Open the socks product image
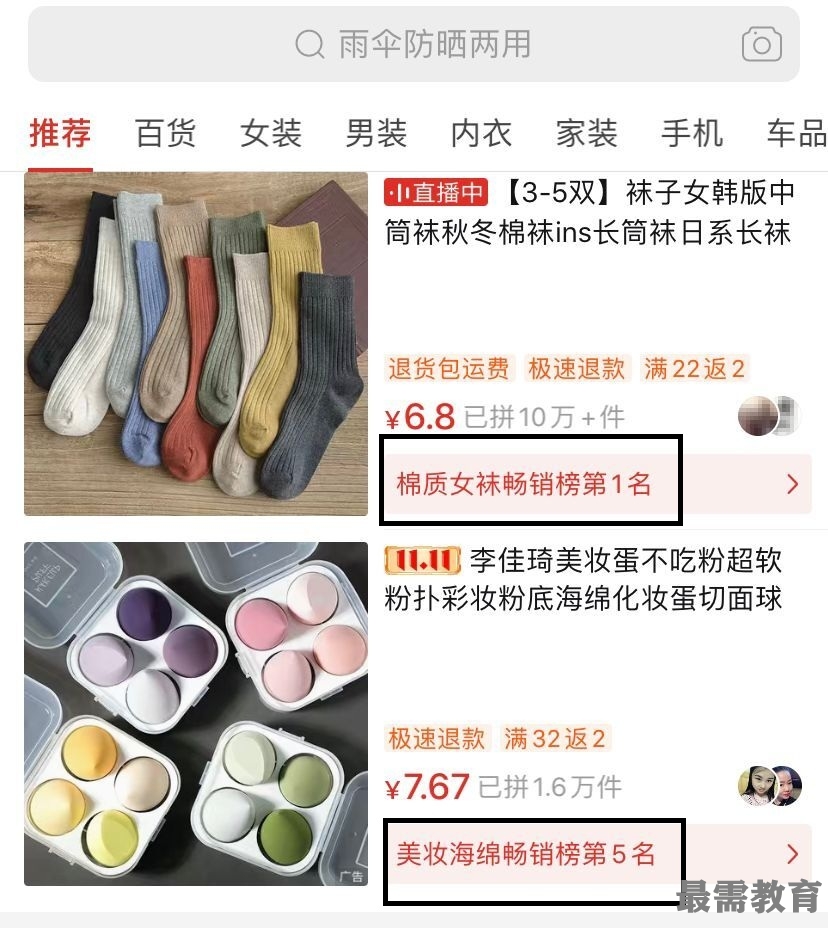 pyautogui.click(x=196, y=343)
